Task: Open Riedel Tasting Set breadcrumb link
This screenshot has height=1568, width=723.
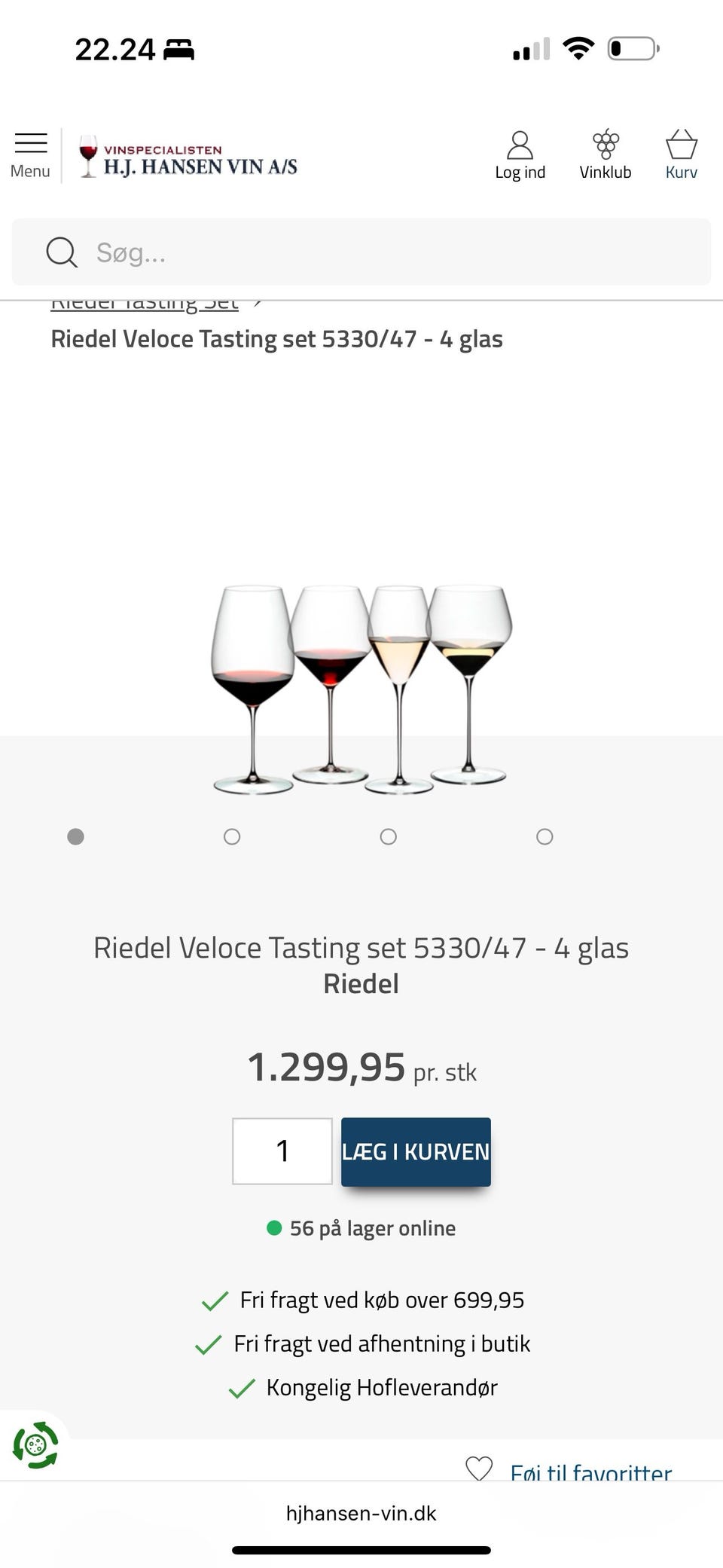Action: point(145,304)
